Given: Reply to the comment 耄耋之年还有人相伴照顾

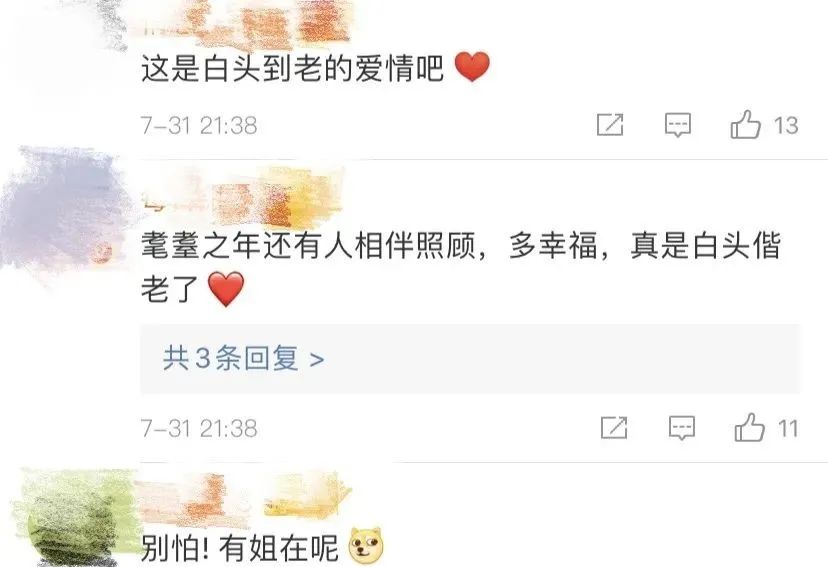Looking at the screenshot, I should coord(681,429).
